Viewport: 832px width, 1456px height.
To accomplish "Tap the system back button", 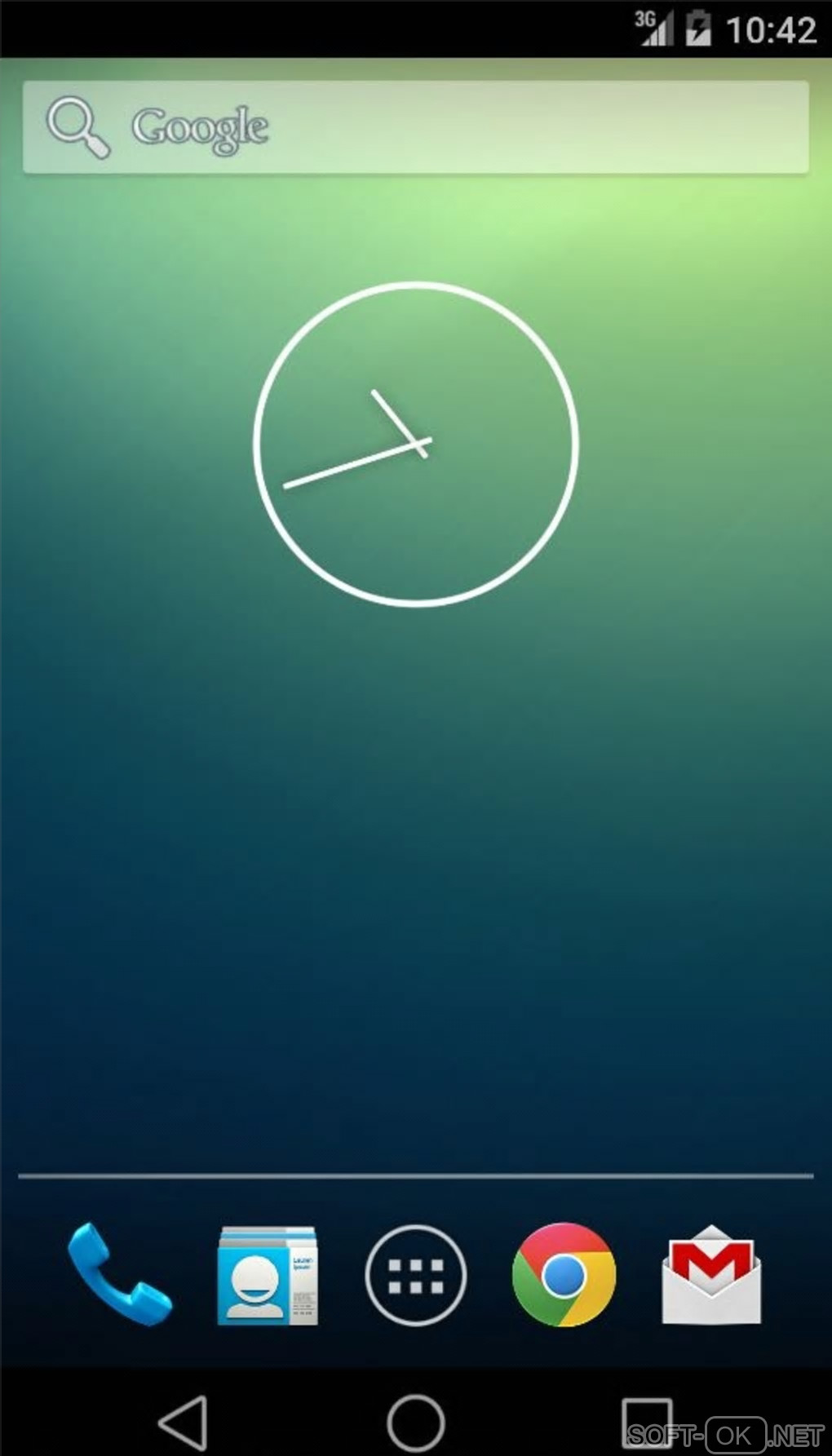I will point(184,1423).
